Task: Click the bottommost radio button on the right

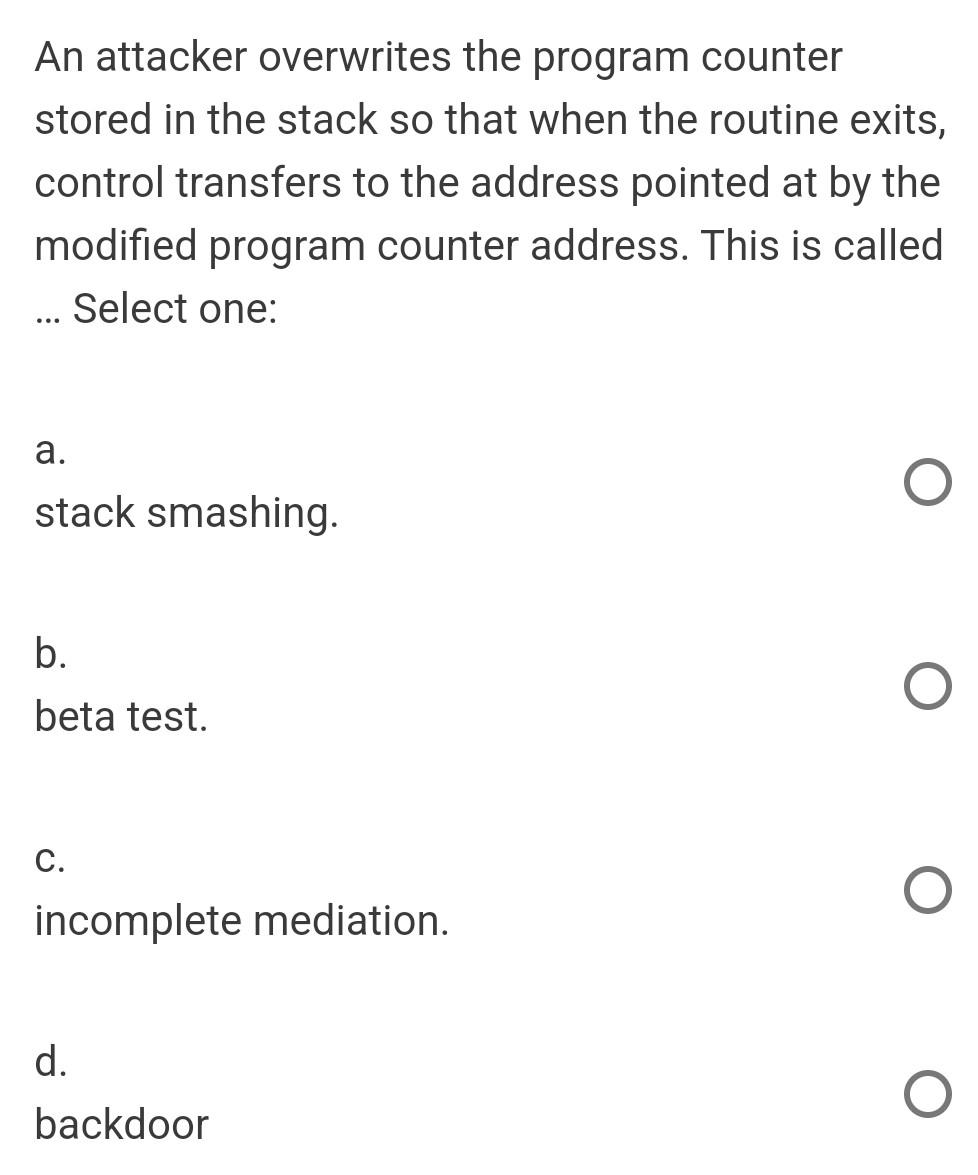Action: pyautogui.click(x=926, y=1094)
